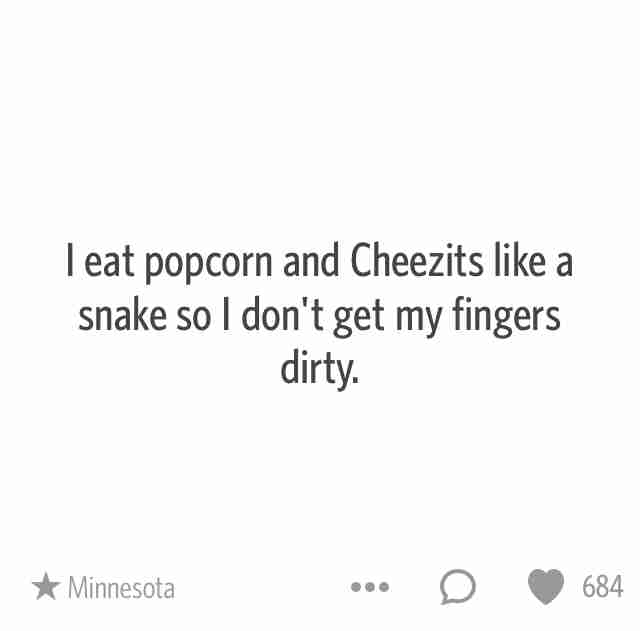This screenshot has width=640, height=631.
Task: Open comments with the speech bubble icon
Action: (457, 587)
